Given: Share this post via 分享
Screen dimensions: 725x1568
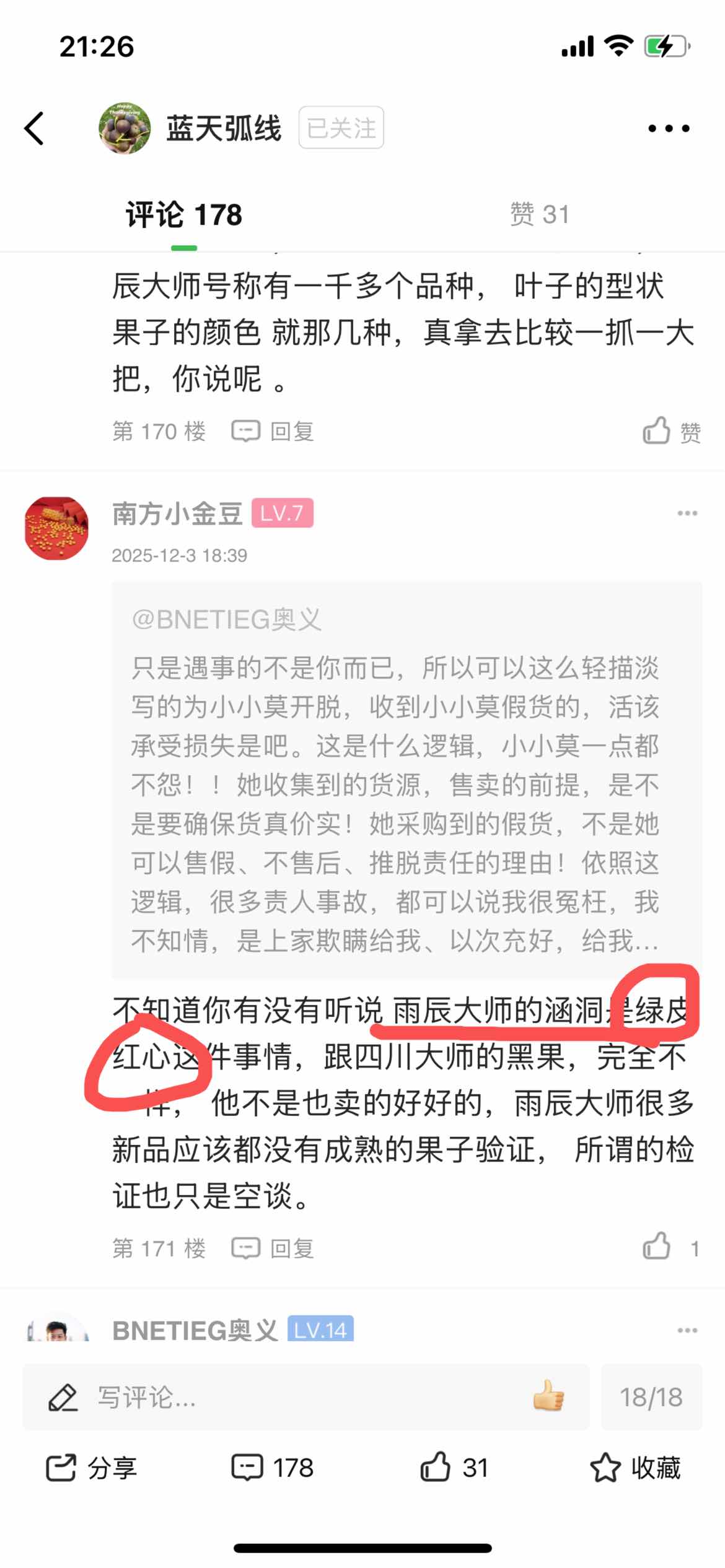Looking at the screenshot, I should (92, 1468).
